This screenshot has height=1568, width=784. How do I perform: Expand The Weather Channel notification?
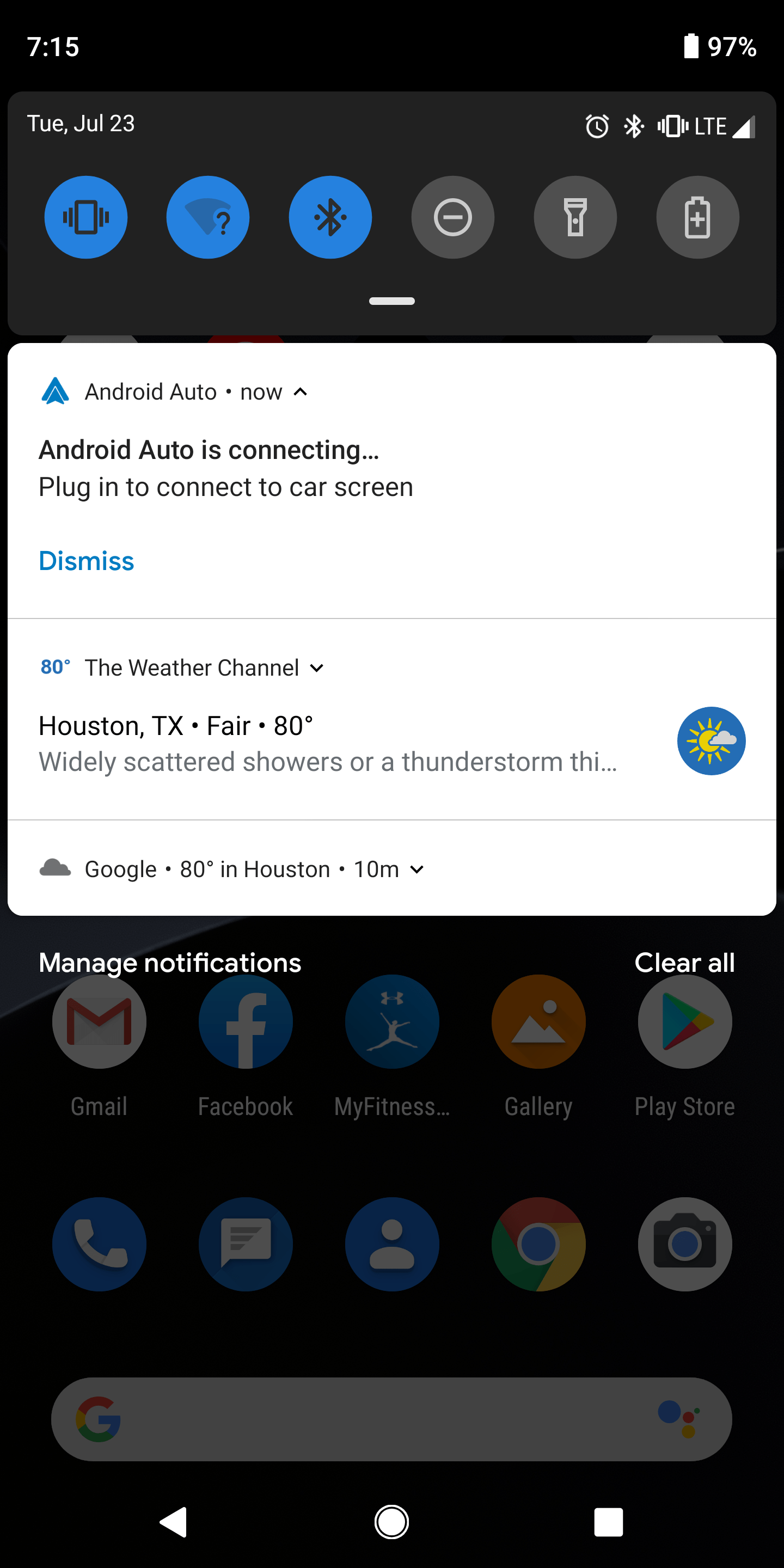317,667
